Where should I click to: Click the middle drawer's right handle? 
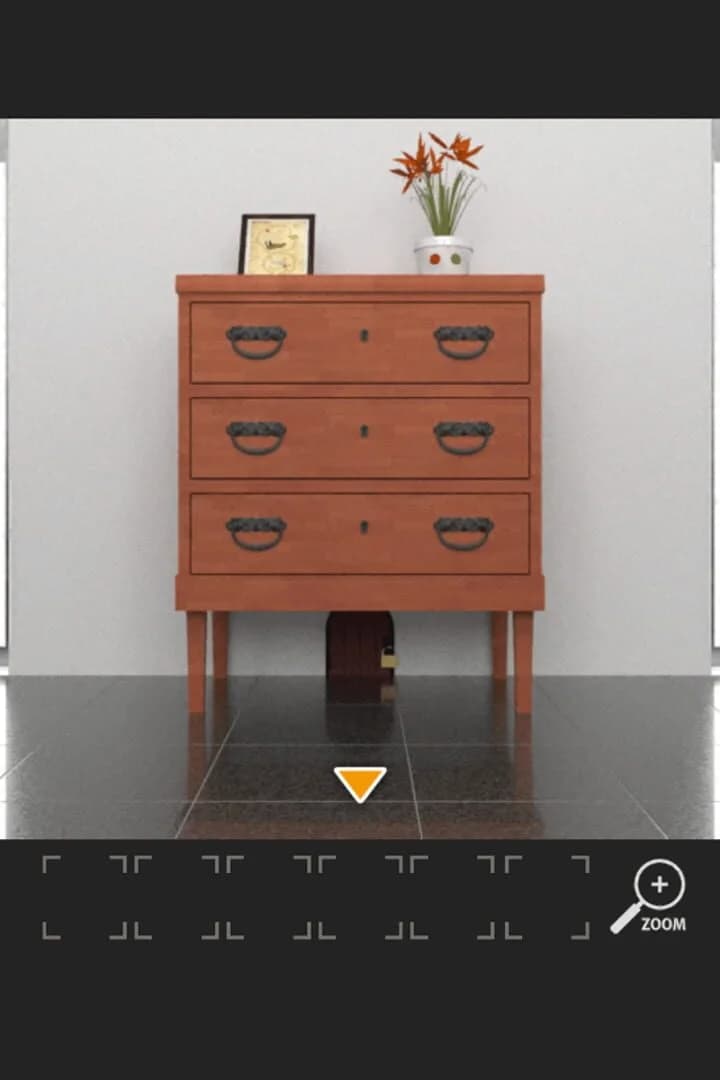coord(462,435)
